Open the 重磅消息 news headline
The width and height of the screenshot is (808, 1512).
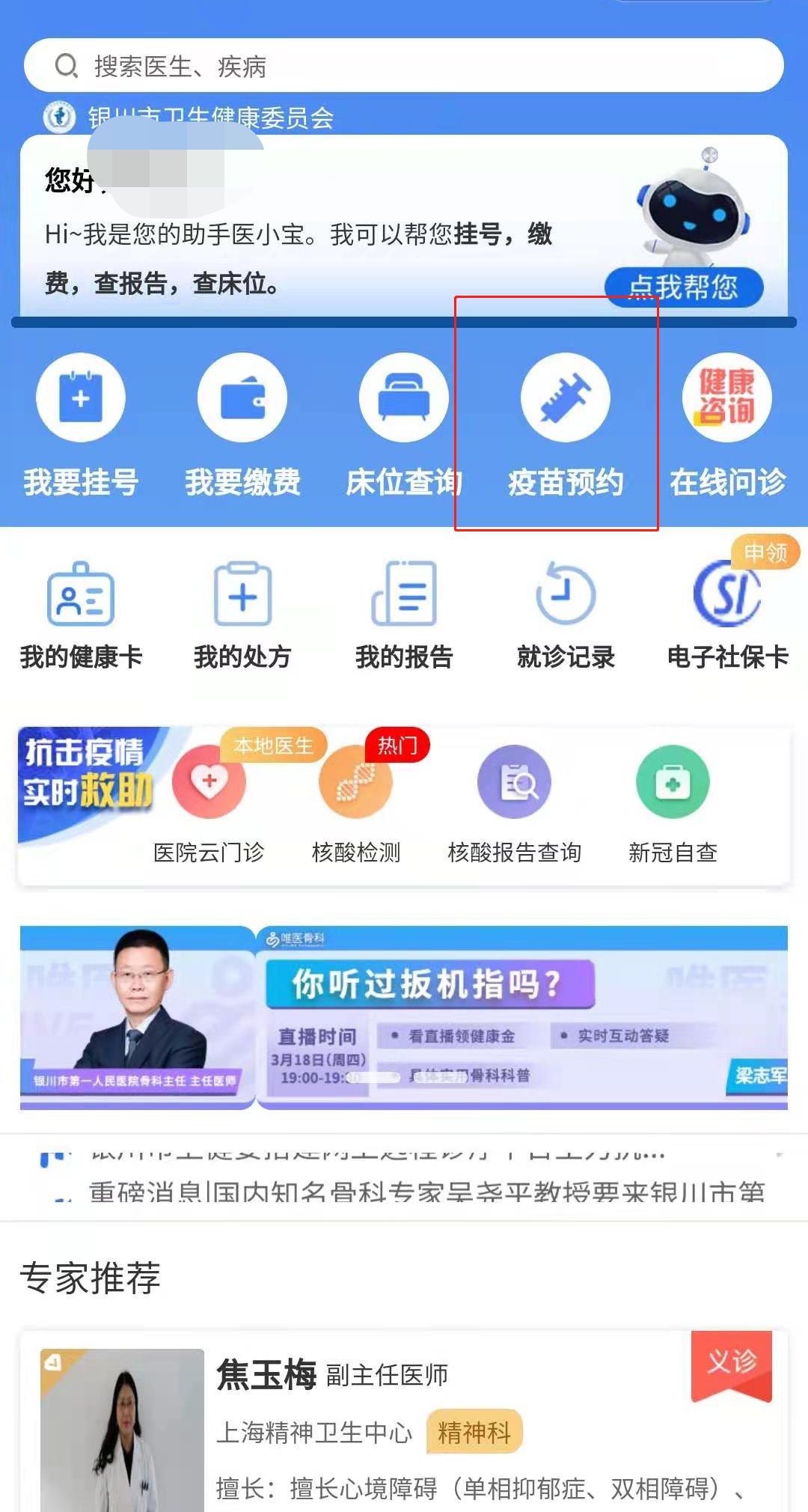pyautogui.click(x=426, y=1192)
